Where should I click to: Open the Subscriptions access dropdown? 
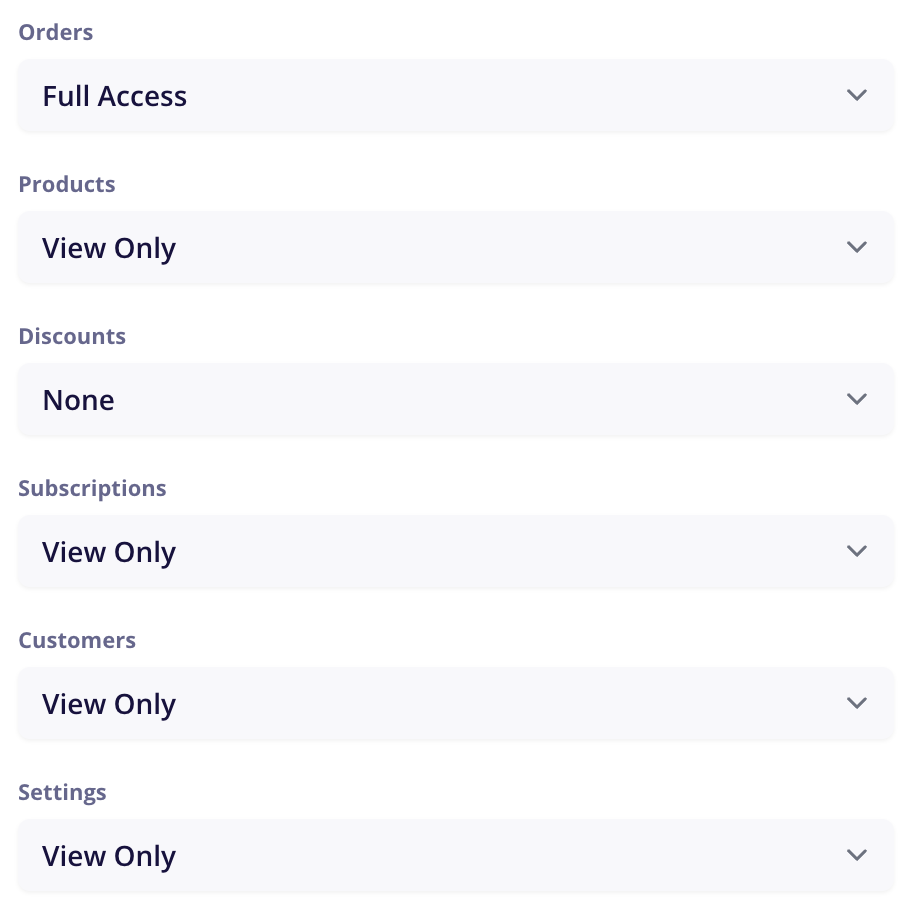[455, 552]
